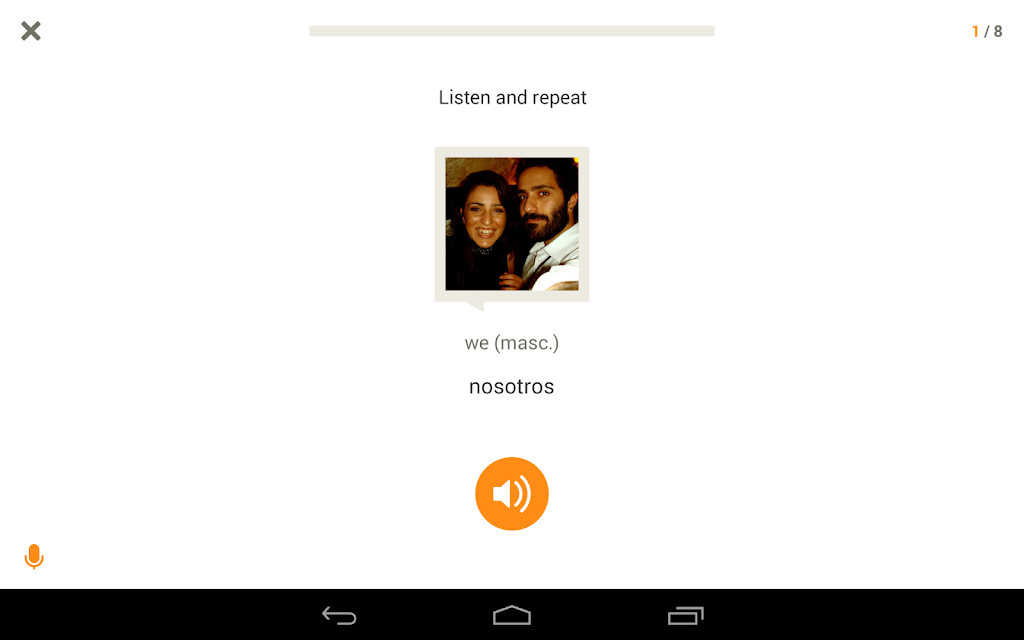Screen dimensions: 1024x640
Task: Tap the orange microphone icon
Action: tap(34, 557)
